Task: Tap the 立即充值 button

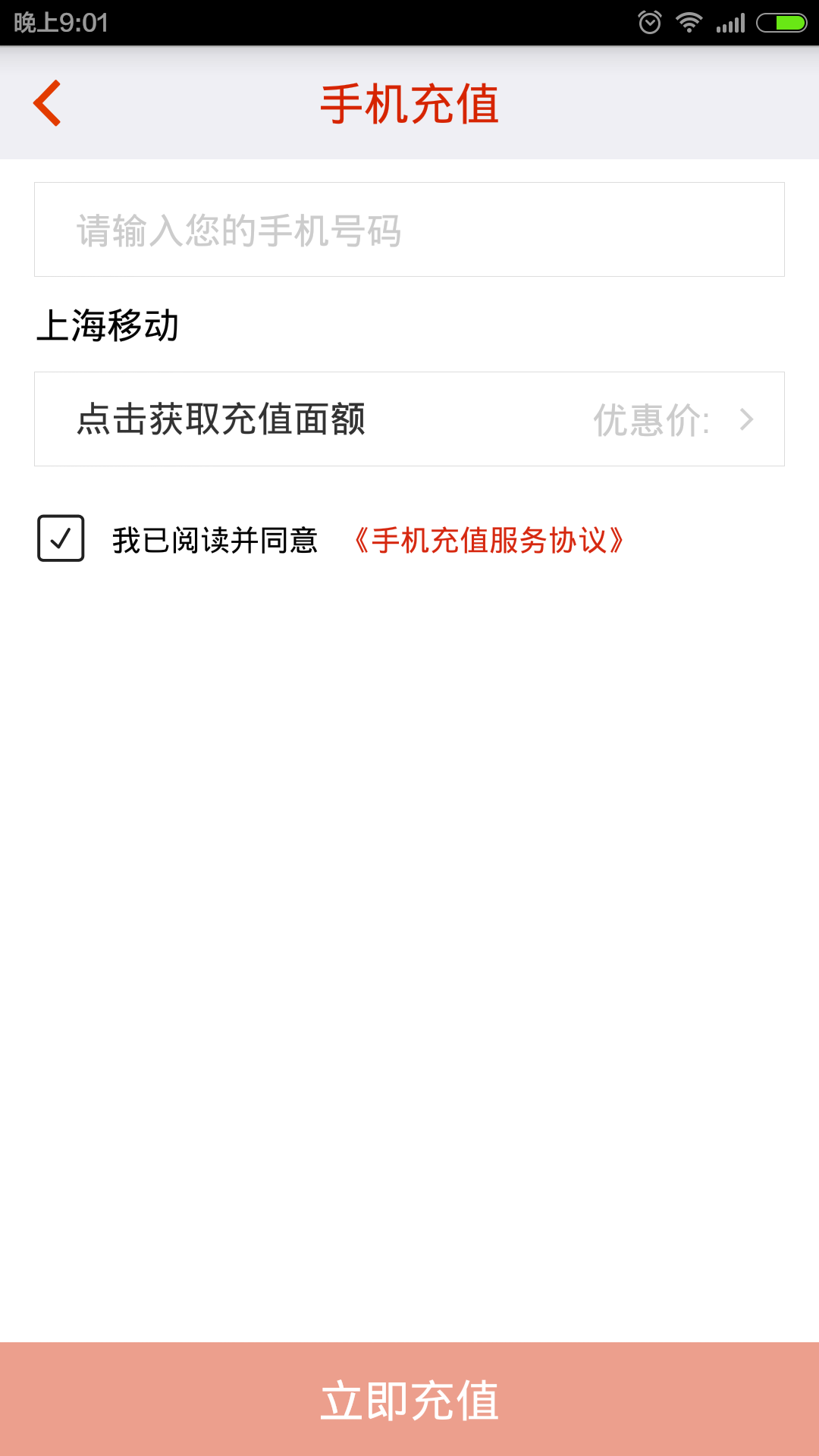Action: point(409,1399)
